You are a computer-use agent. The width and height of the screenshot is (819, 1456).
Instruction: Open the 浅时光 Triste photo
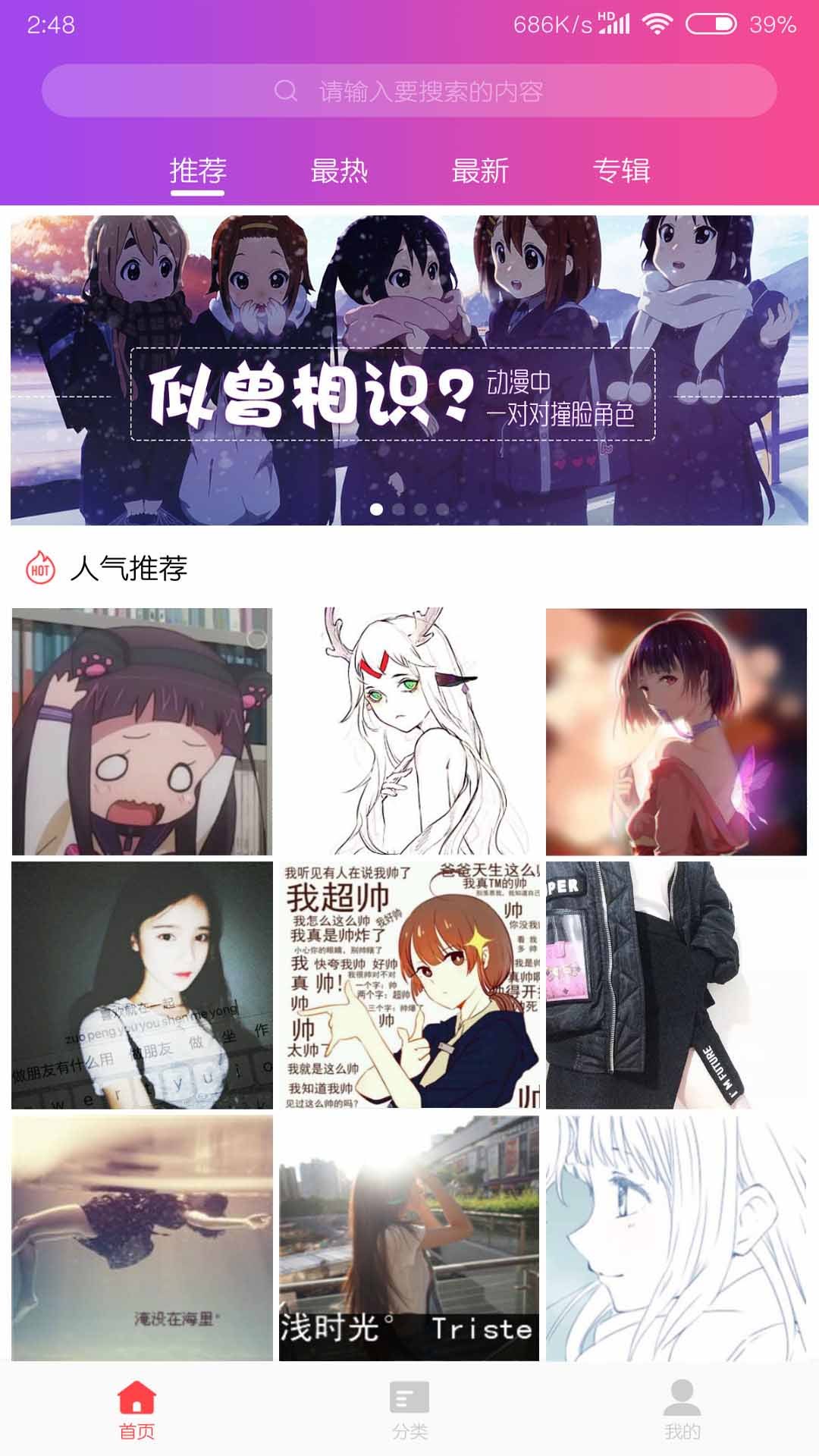coord(409,1238)
